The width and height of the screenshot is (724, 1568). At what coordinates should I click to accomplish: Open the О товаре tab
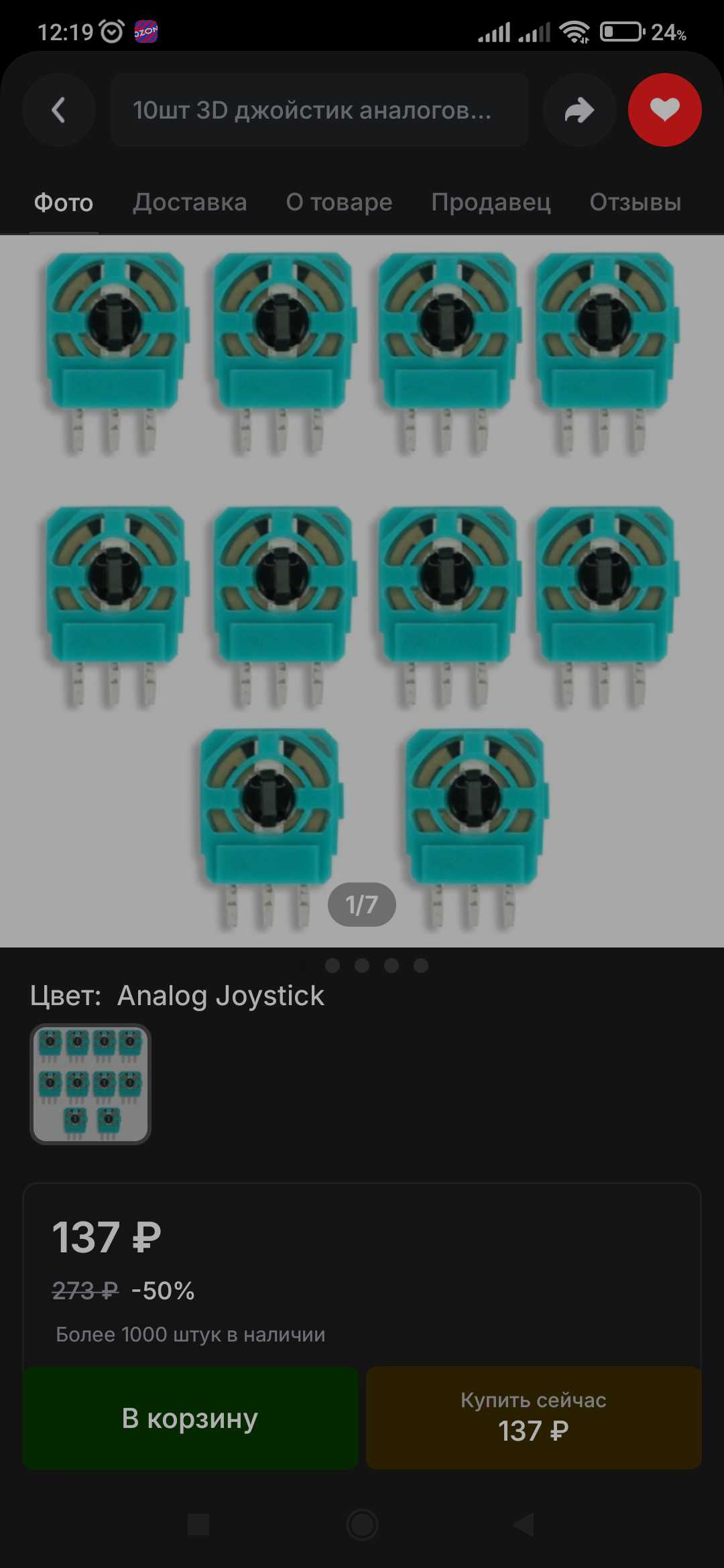(339, 202)
